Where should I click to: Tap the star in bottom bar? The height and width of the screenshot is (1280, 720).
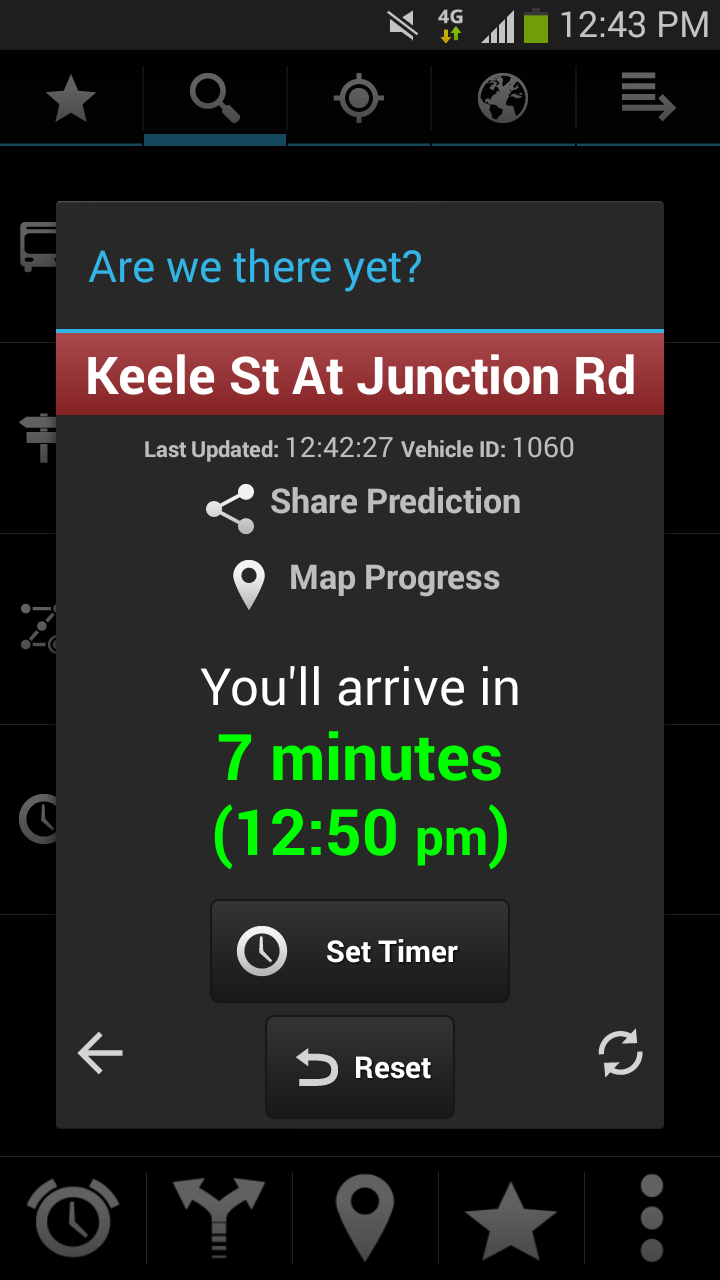(x=511, y=1220)
